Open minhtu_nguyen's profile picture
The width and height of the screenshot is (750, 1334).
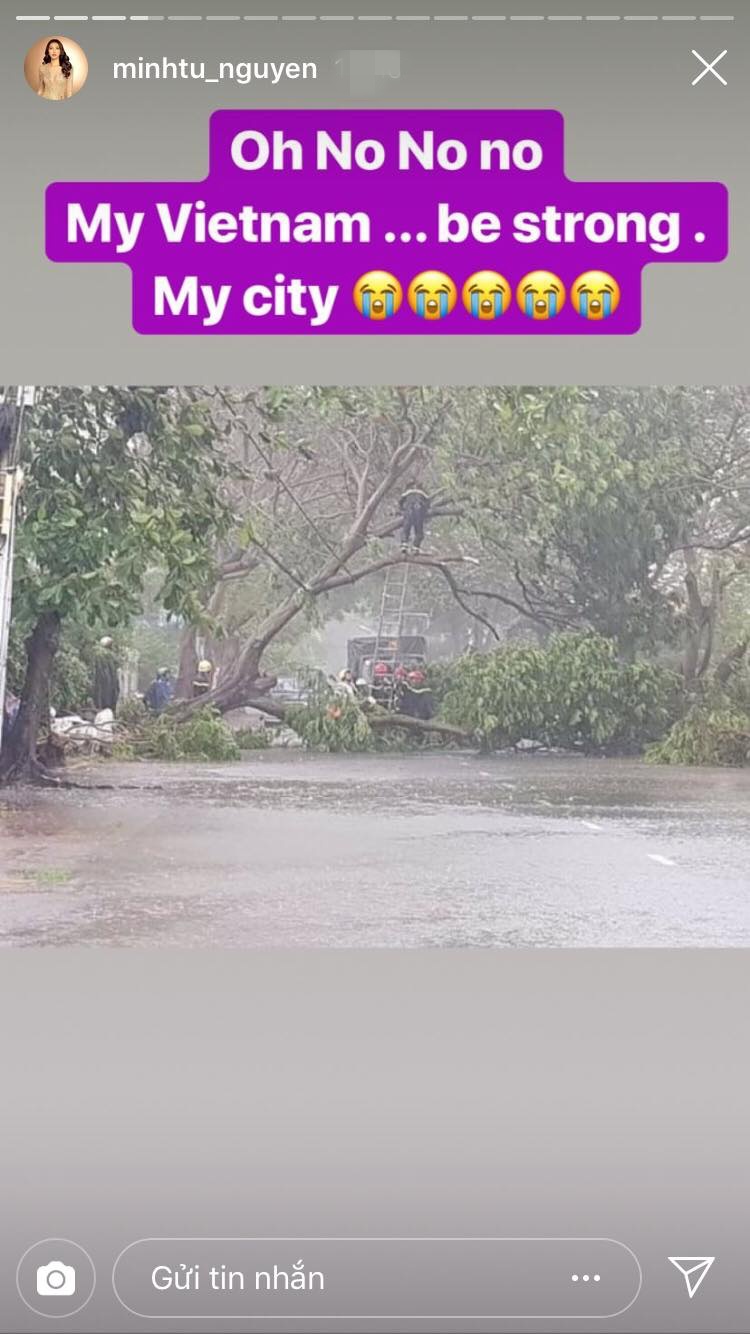[x=56, y=68]
